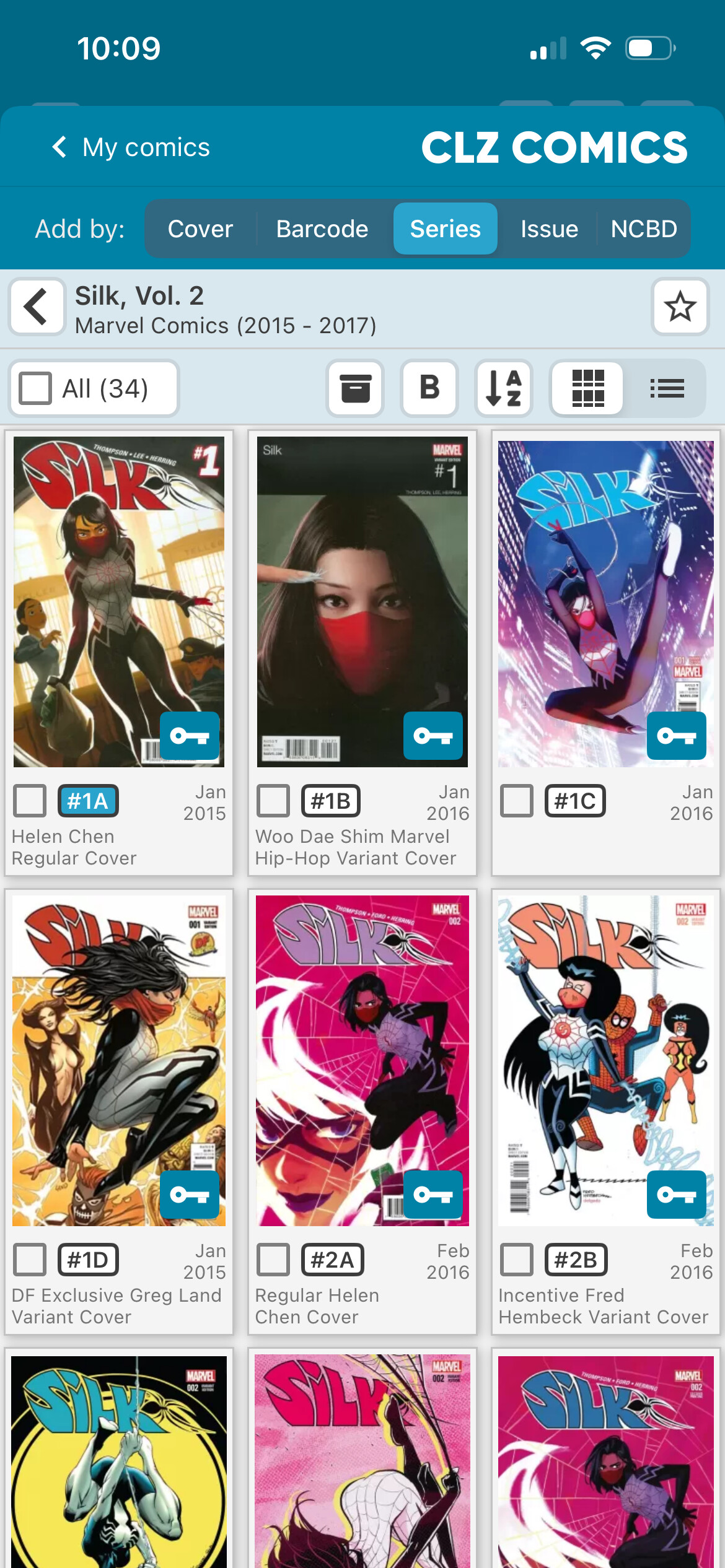Check the All (34) checkbox

(x=35, y=389)
